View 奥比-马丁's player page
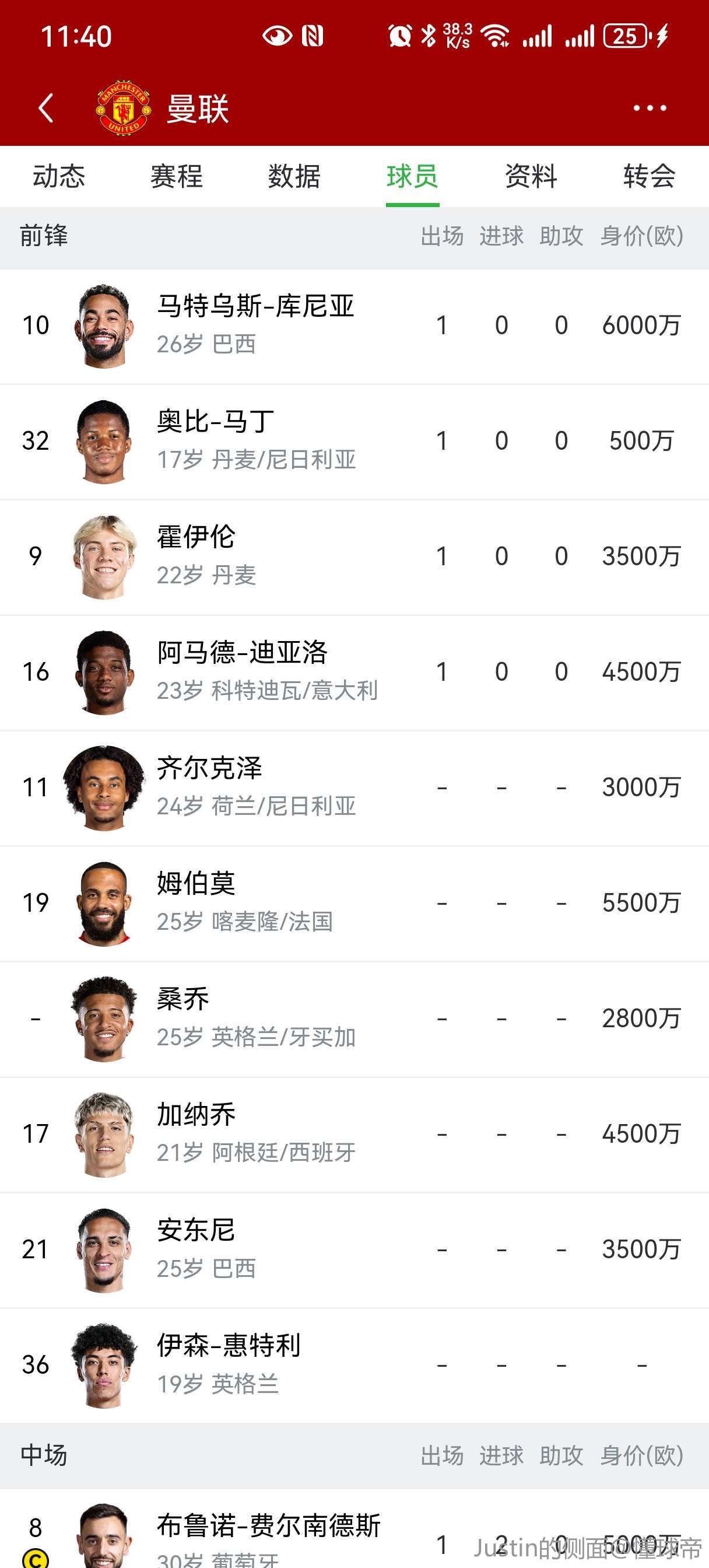Screen dimensions: 709x1568 354,442
